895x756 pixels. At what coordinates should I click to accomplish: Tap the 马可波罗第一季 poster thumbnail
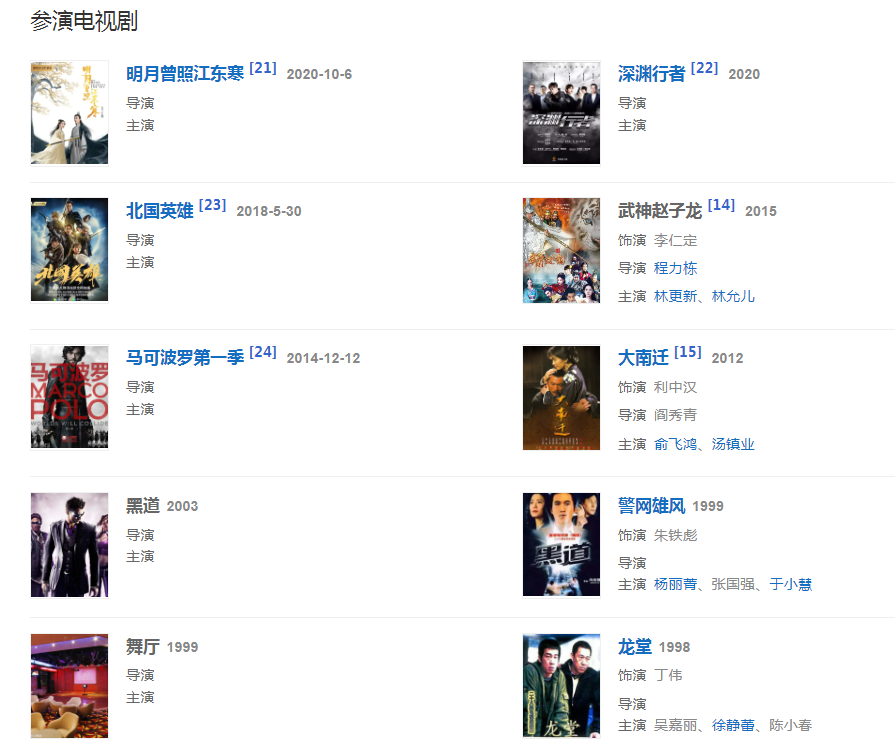[x=69, y=397]
